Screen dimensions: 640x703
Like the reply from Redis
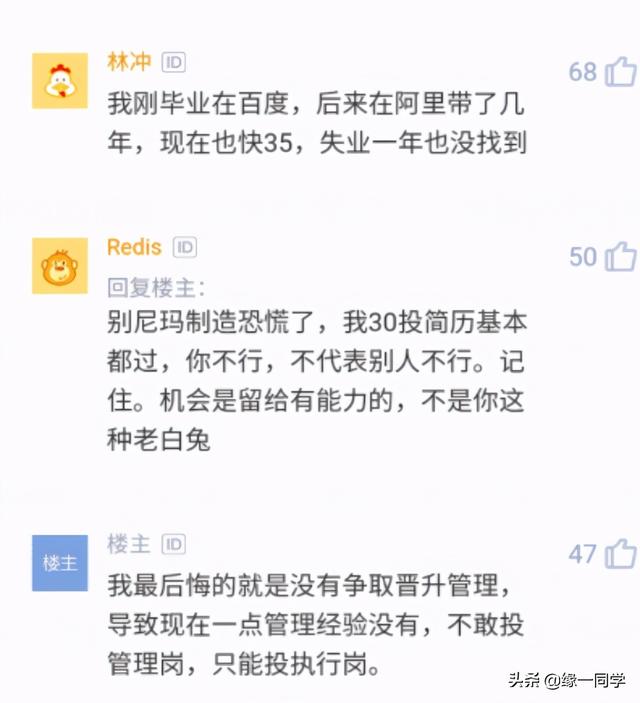[620, 256]
